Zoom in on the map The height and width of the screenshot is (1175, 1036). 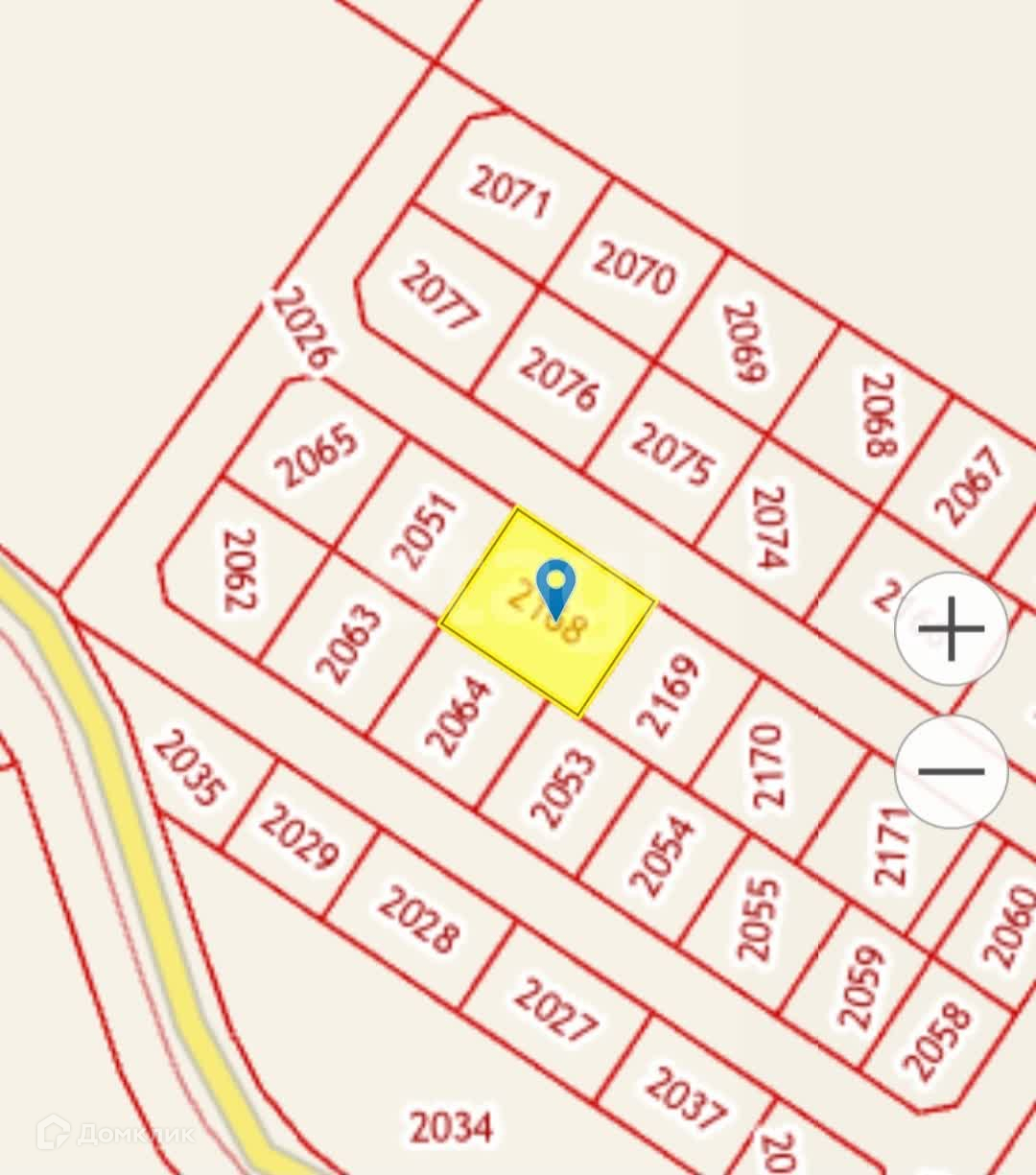pyautogui.click(x=951, y=628)
